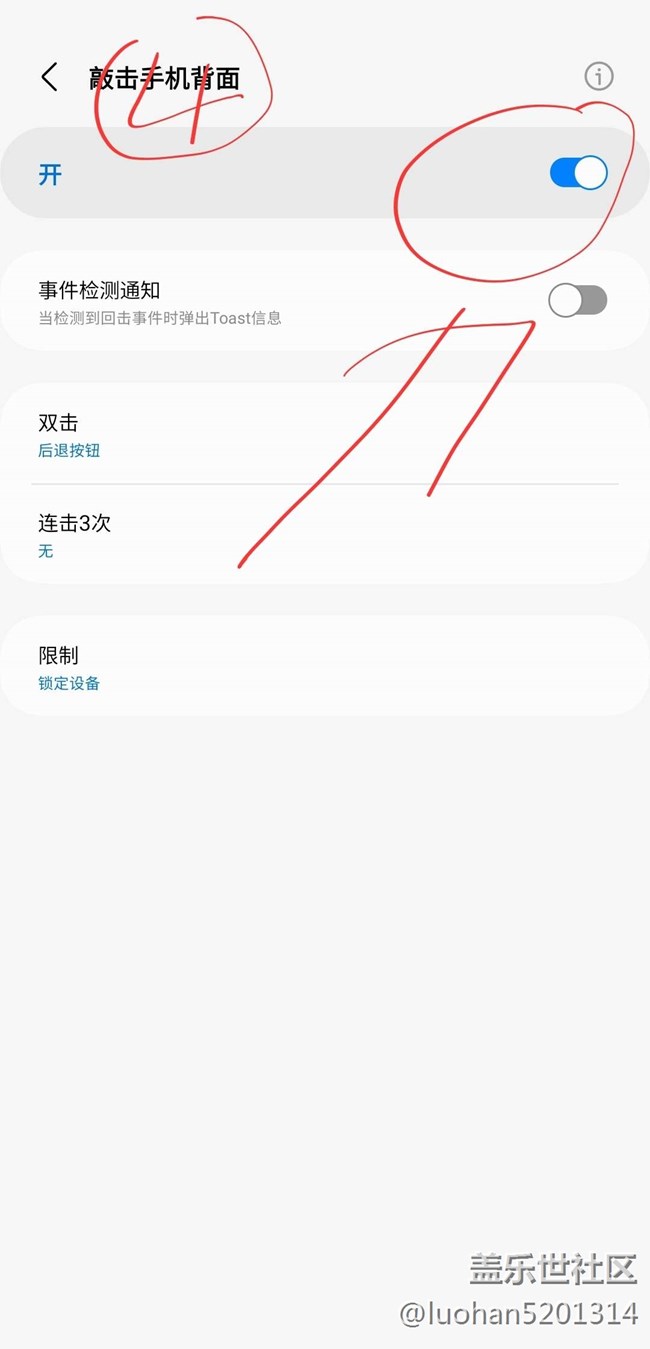The image size is (650, 1349).
Task: Enable 事件检测通知 toggle
Action: pyautogui.click(x=577, y=300)
